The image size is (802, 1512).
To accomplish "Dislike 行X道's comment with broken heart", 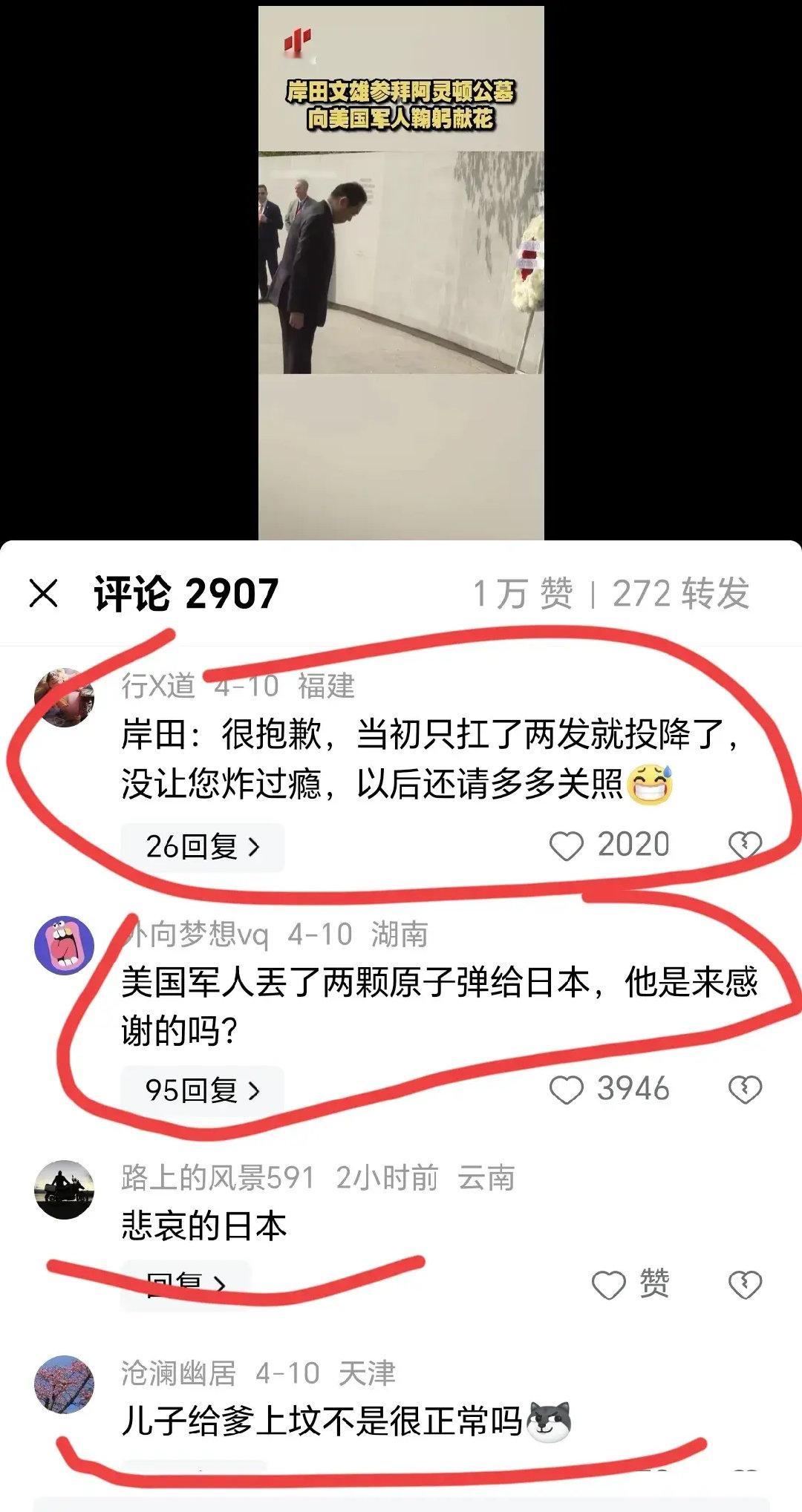I will (744, 845).
